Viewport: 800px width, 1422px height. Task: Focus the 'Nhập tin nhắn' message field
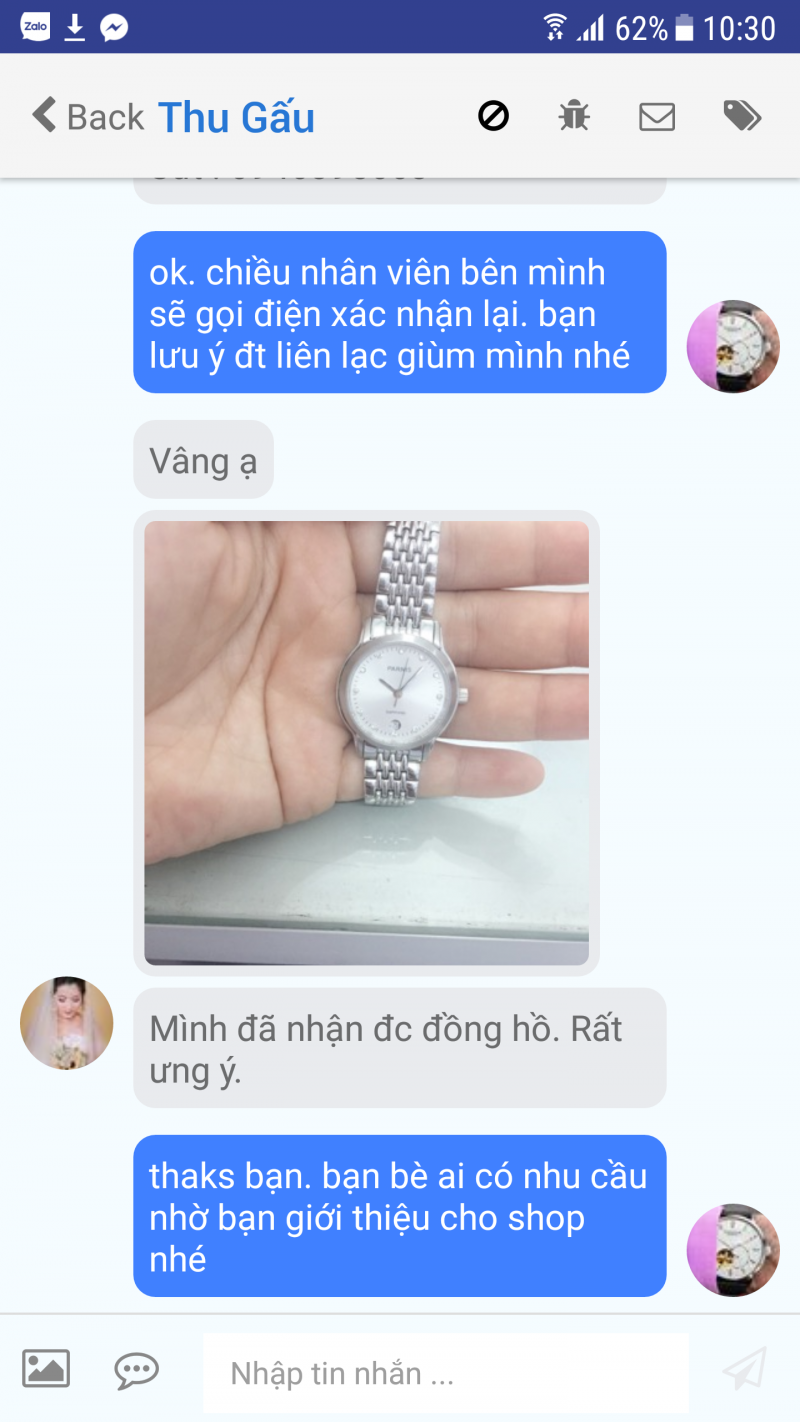point(445,1373)
